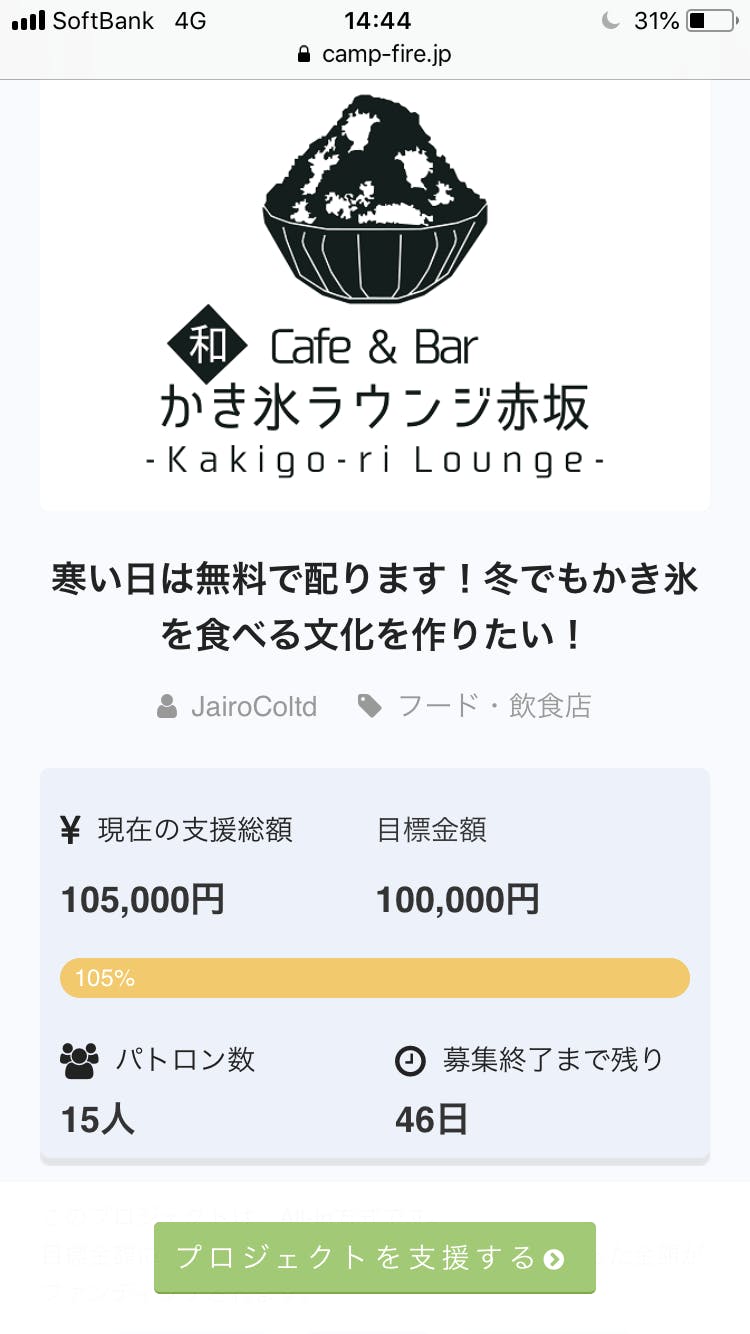750x1334 pixels.
Task: Open the フード・飲食店 category tag
Action: point(494,707)
